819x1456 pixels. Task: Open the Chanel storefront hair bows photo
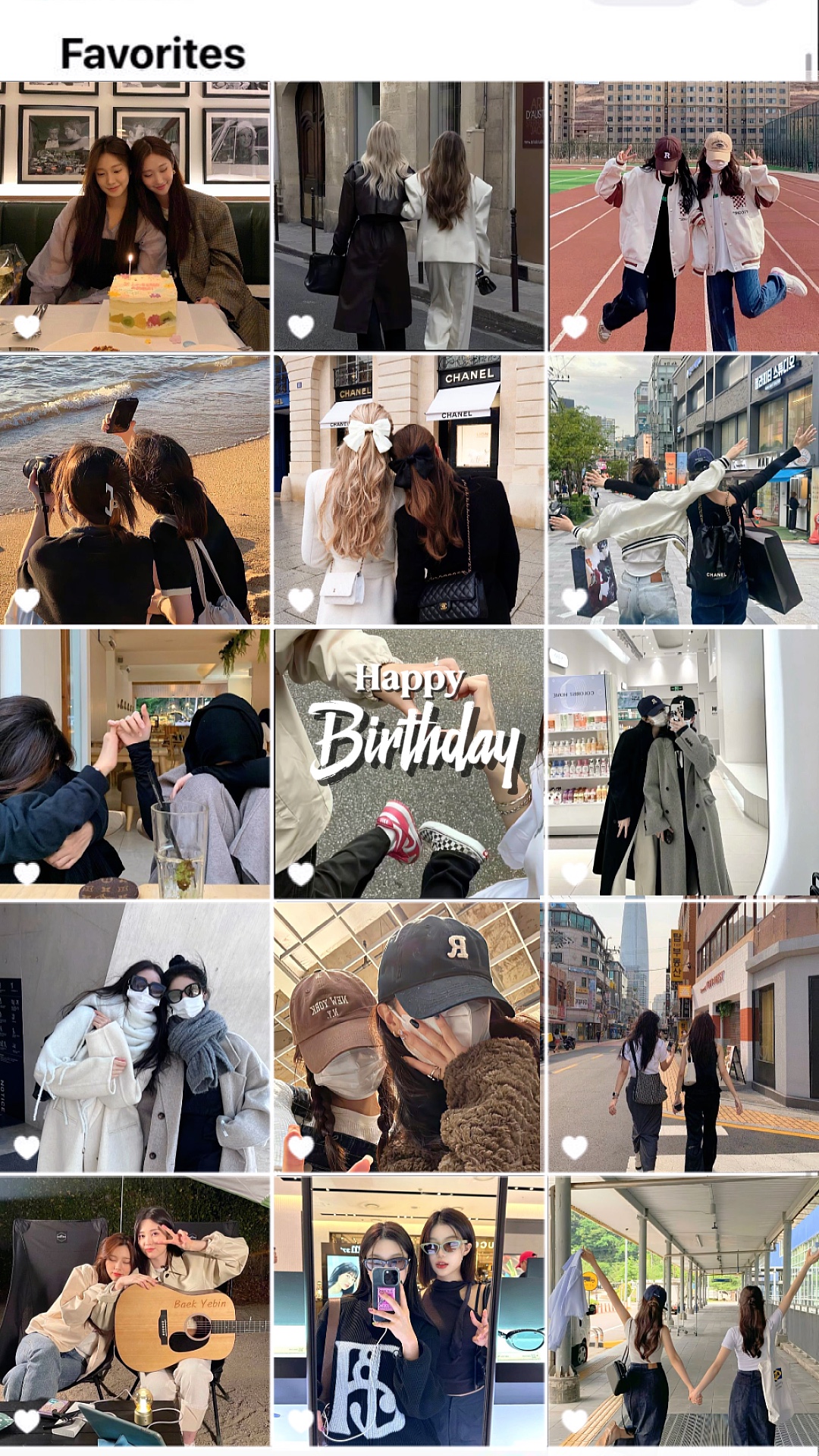tap(409, 490)
